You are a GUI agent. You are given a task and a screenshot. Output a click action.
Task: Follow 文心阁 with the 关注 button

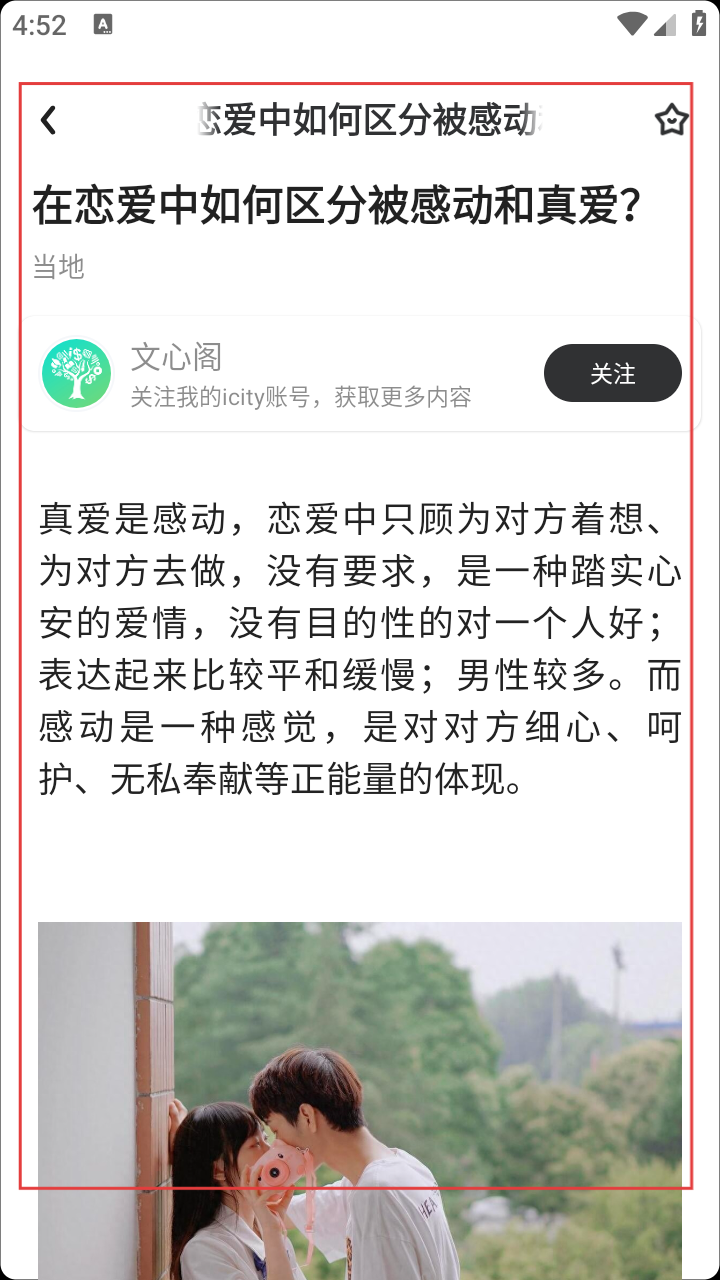[x=612, y=373]
